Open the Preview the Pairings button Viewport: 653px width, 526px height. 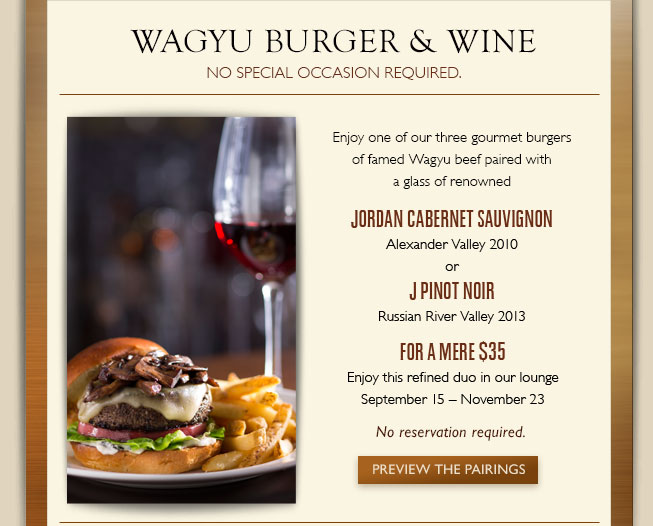(448, 469)
